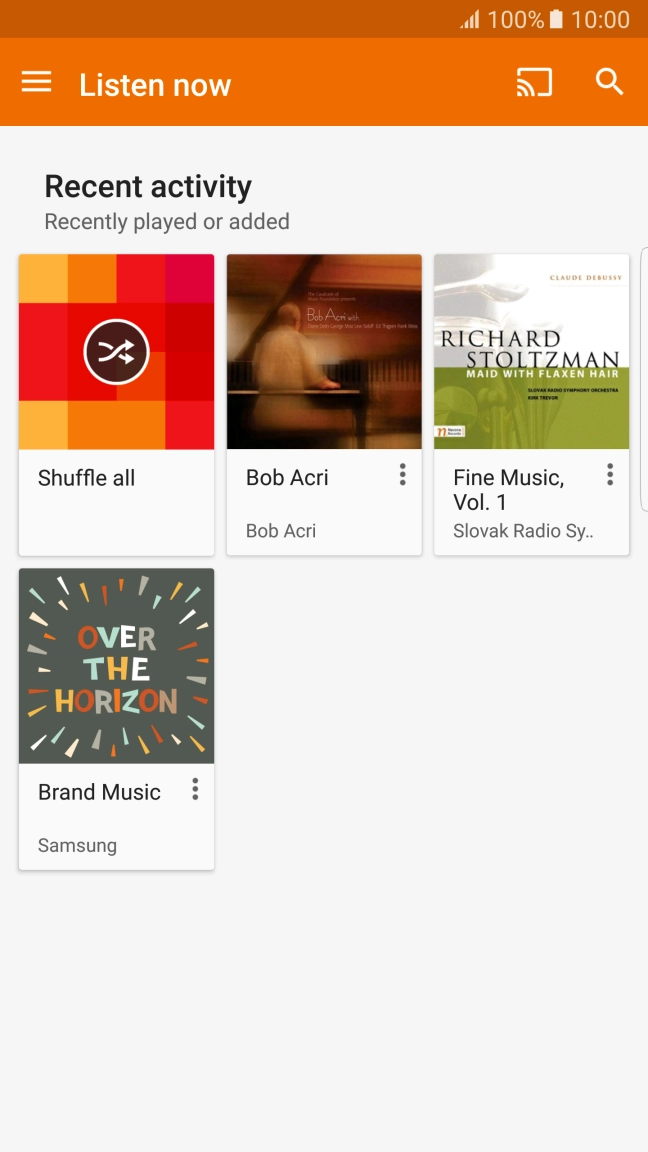Show more options for Bob Acri
The width and height of the screenshot is (648, 1152).
(x=402, y=475)
